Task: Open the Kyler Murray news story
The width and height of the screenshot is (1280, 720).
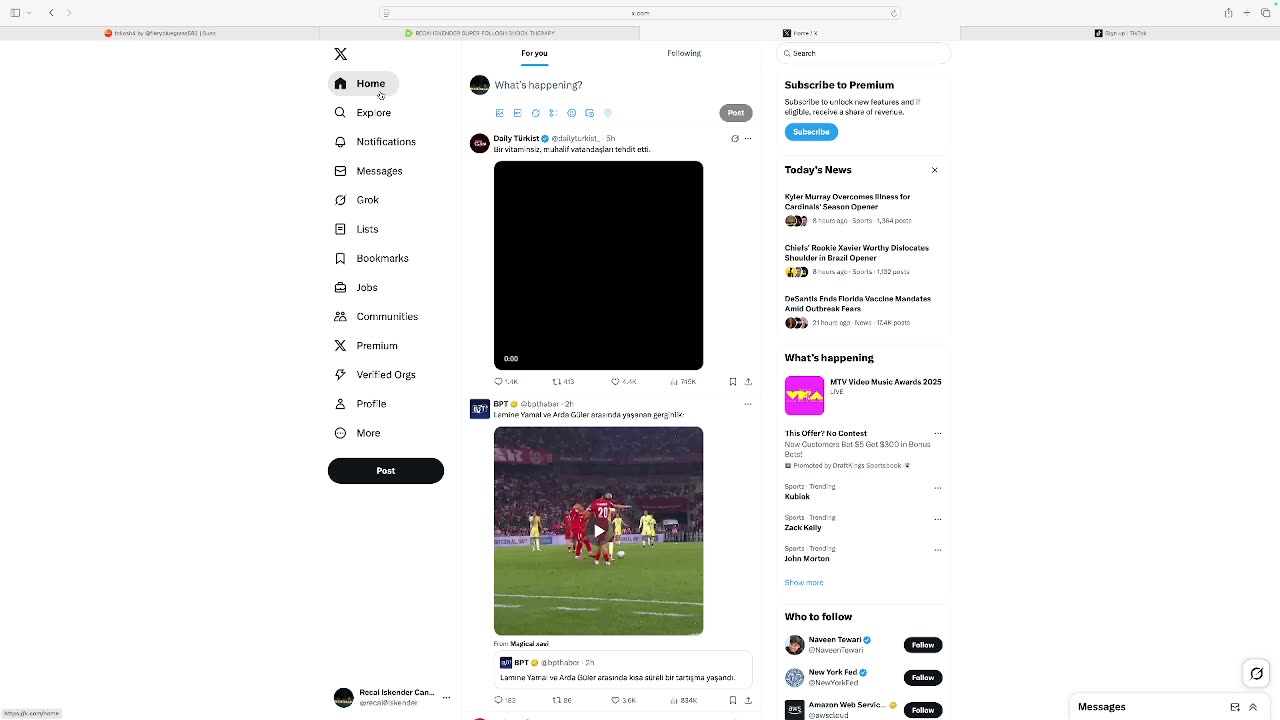Action: 847,202
